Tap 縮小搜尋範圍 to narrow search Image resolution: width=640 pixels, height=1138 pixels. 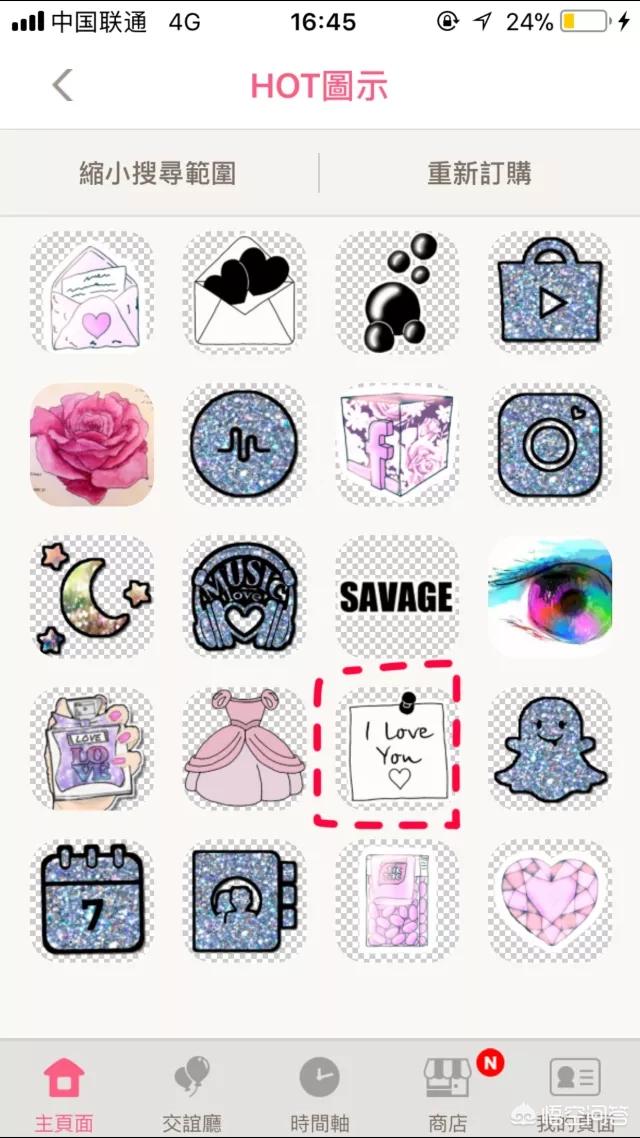pyautogui.click(x=158, y=173)
